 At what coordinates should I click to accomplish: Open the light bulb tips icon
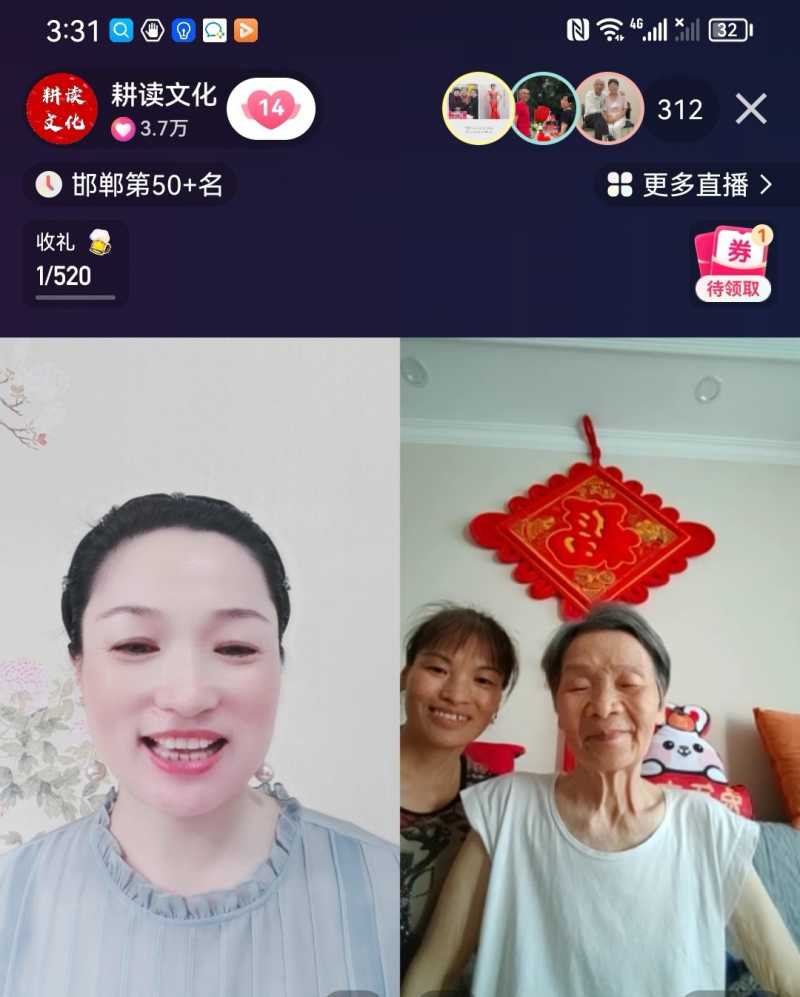click(x=181, y=31)
